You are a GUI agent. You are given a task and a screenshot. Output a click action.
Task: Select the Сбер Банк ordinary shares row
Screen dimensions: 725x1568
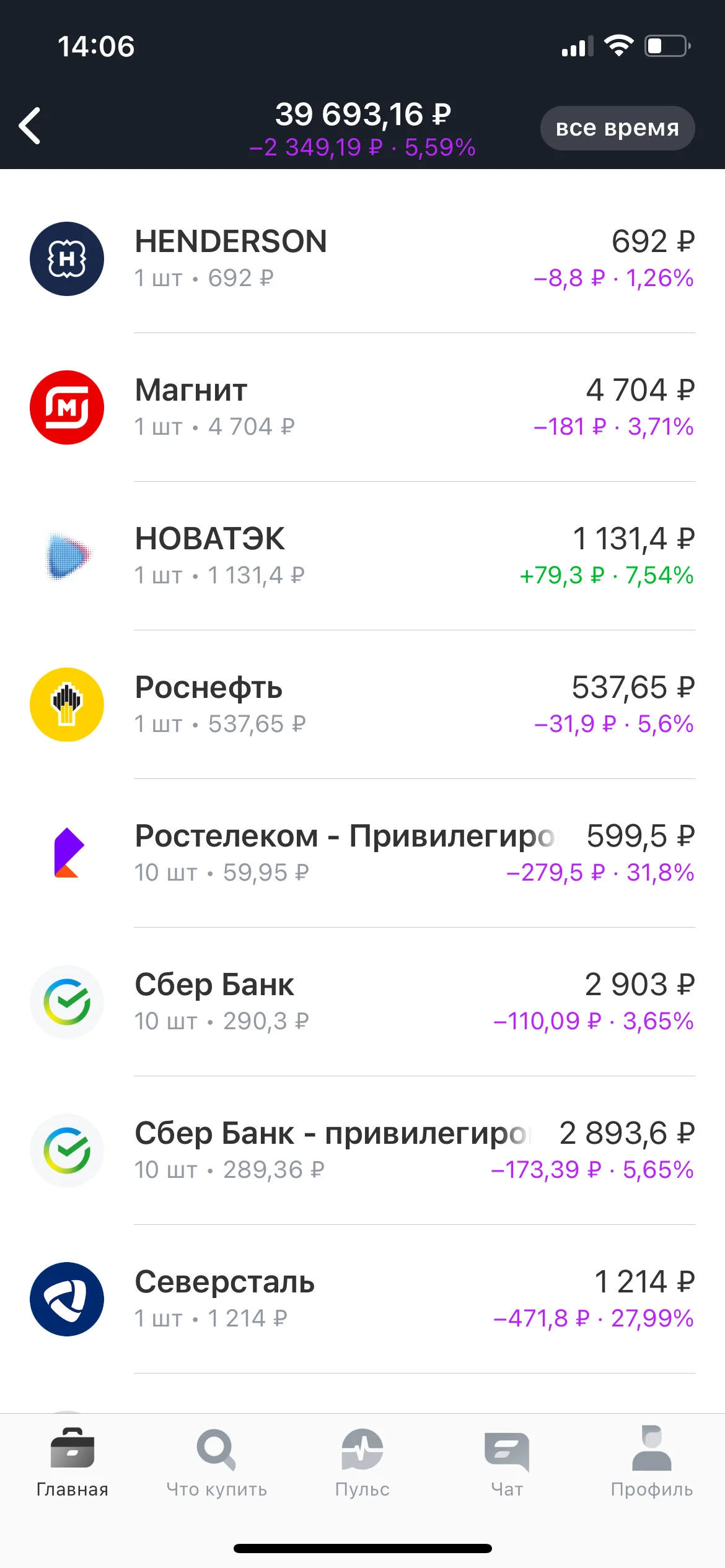tap(362, 1002)
